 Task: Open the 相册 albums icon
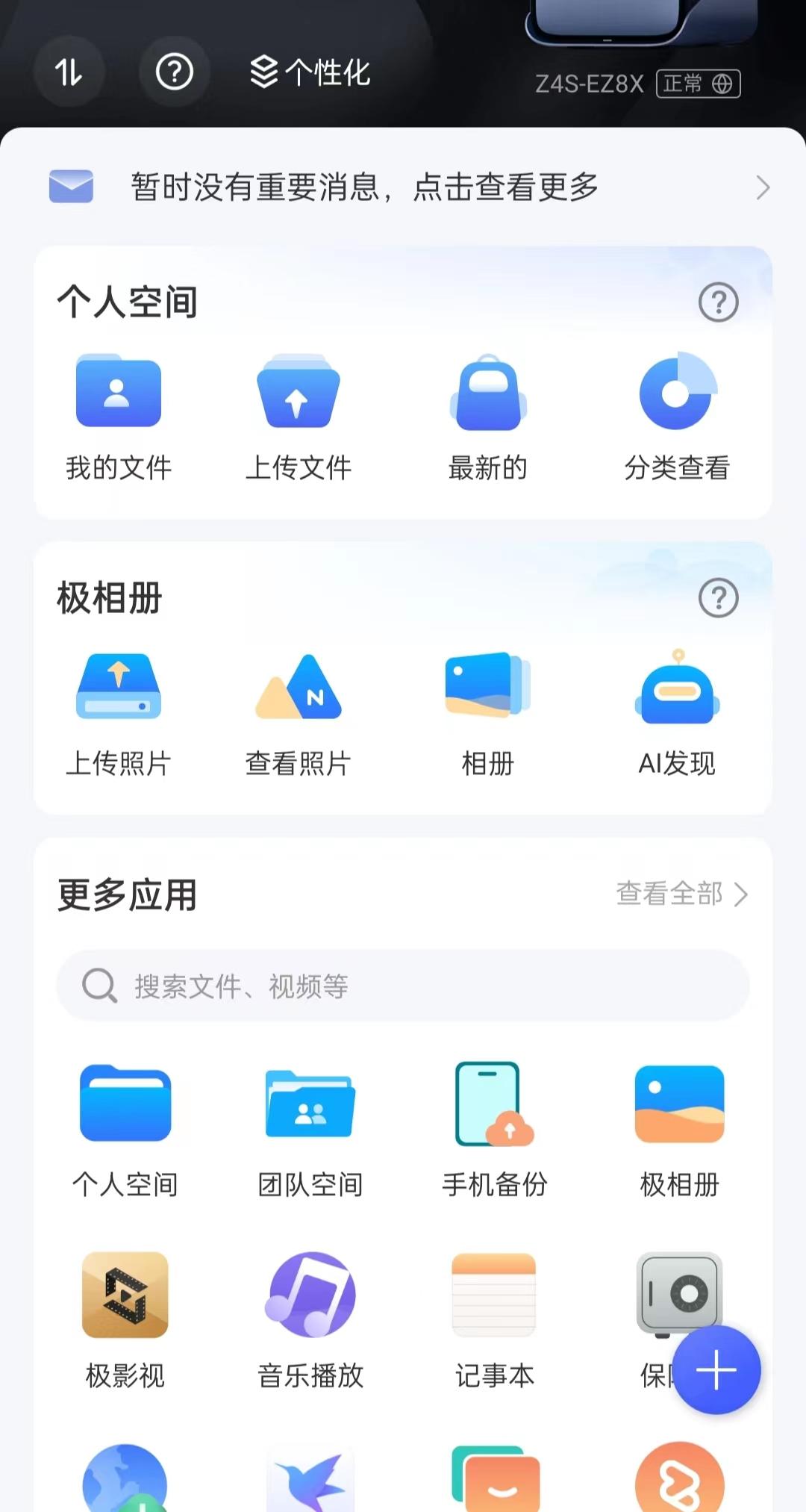[x=487, y=687]
